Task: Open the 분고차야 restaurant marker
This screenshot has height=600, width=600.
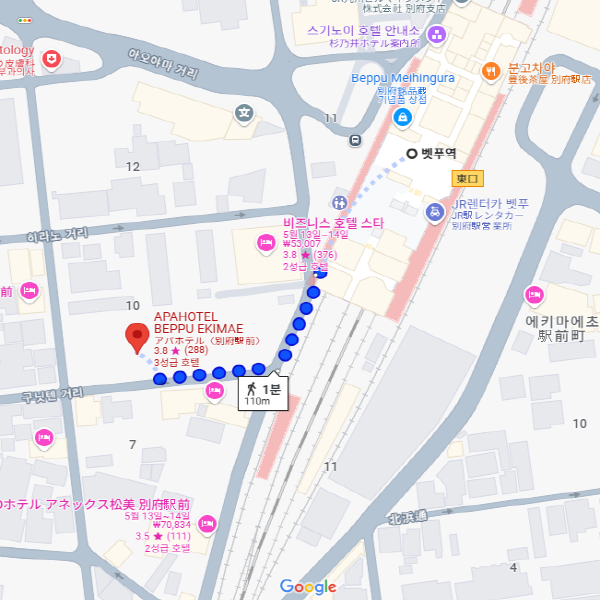Action: click(490, 70)
